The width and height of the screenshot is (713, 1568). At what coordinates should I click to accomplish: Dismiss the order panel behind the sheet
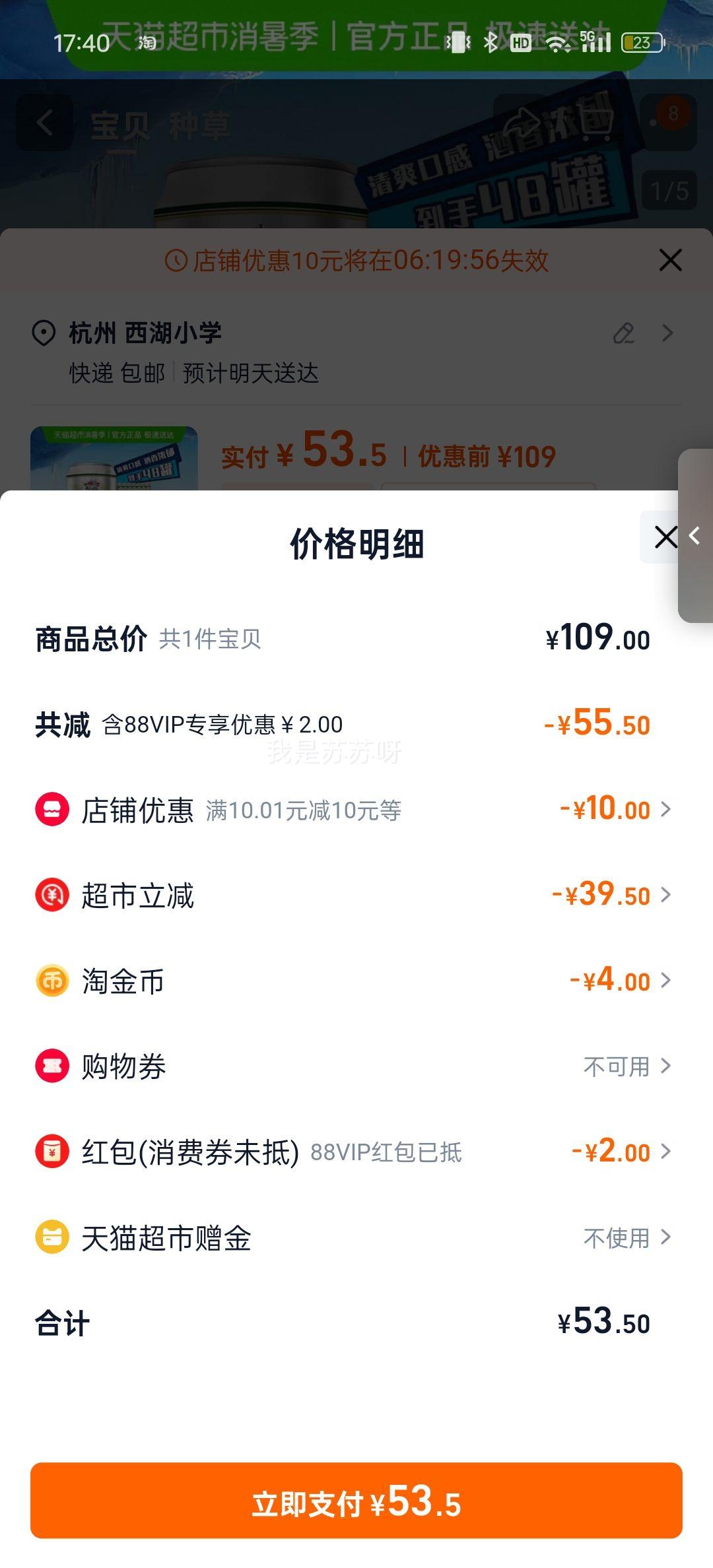coord(670,261)
